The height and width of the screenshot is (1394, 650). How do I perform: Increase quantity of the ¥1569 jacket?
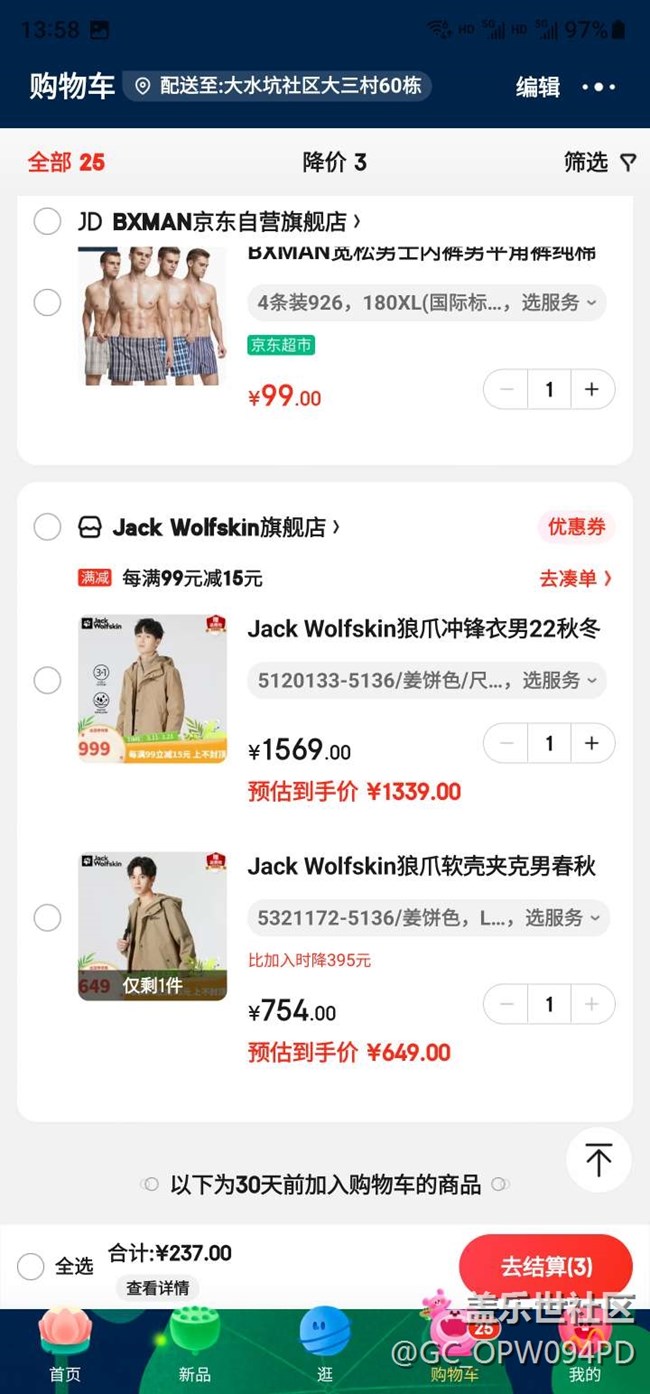pyautogui.click(x=592, y=743)
